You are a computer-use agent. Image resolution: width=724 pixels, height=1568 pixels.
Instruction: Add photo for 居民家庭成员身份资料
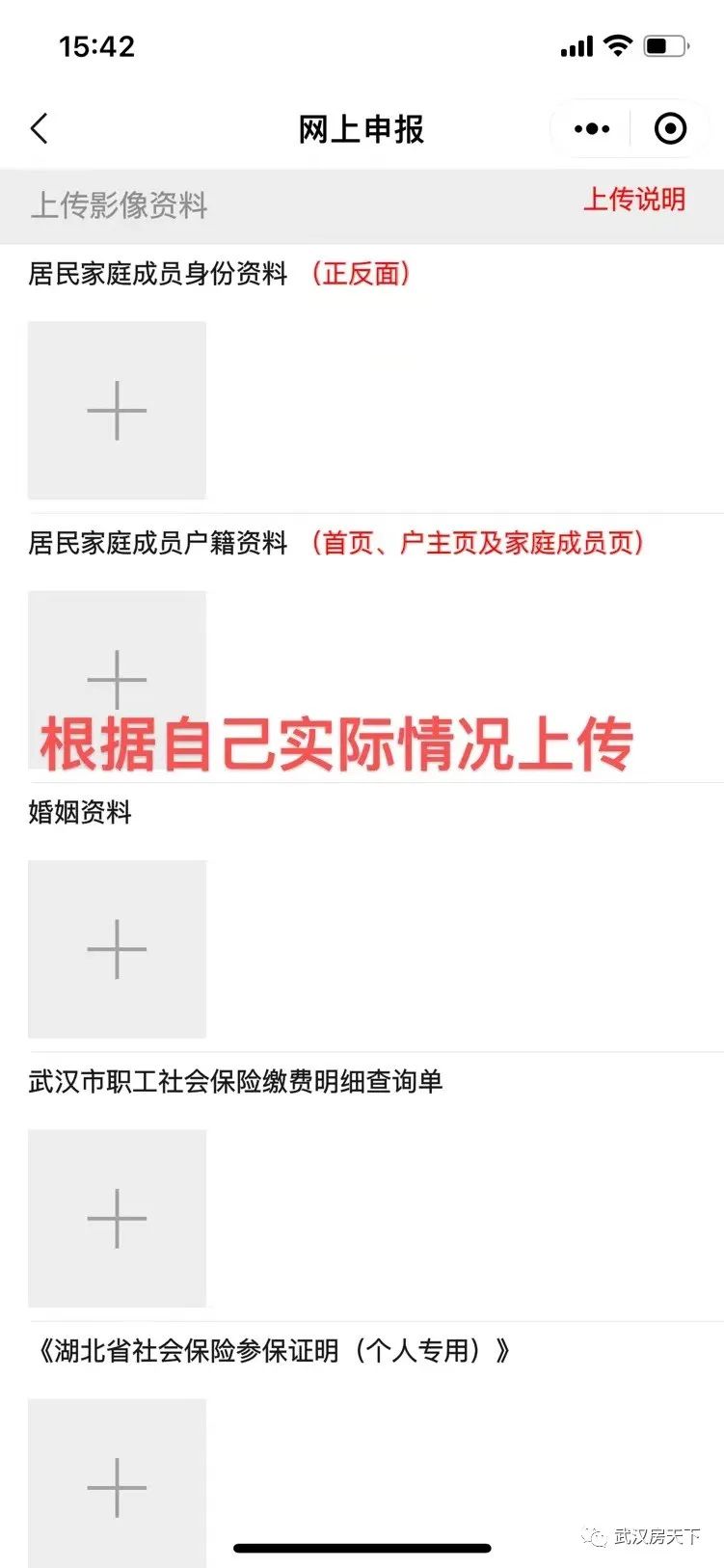point(117,410)
